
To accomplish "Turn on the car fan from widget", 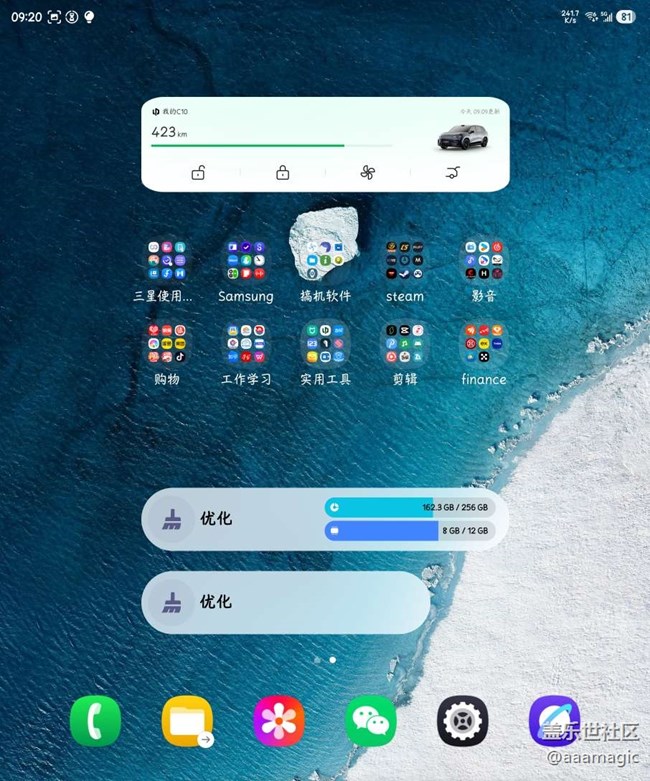I will point(367,173).
